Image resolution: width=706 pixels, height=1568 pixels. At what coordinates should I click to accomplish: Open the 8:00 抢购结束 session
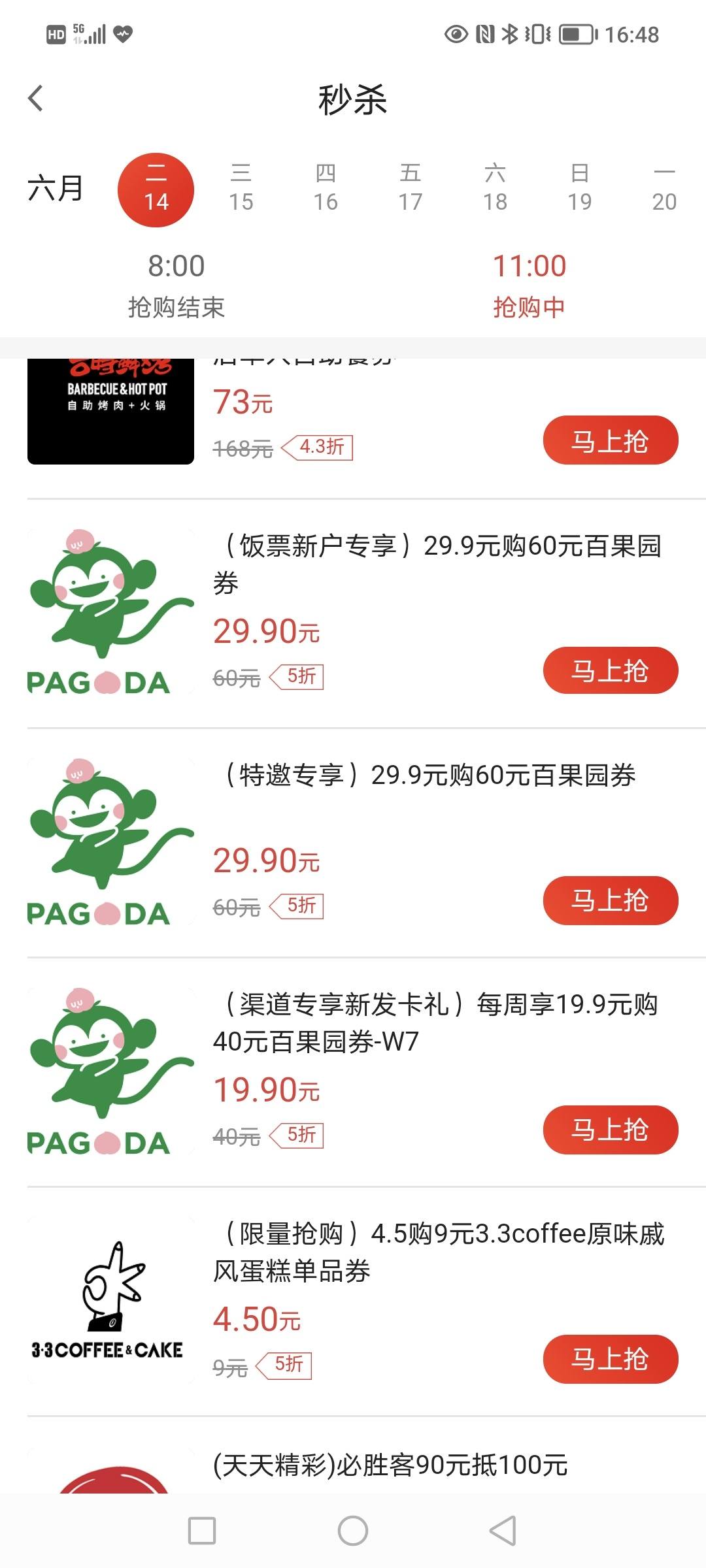176,286
